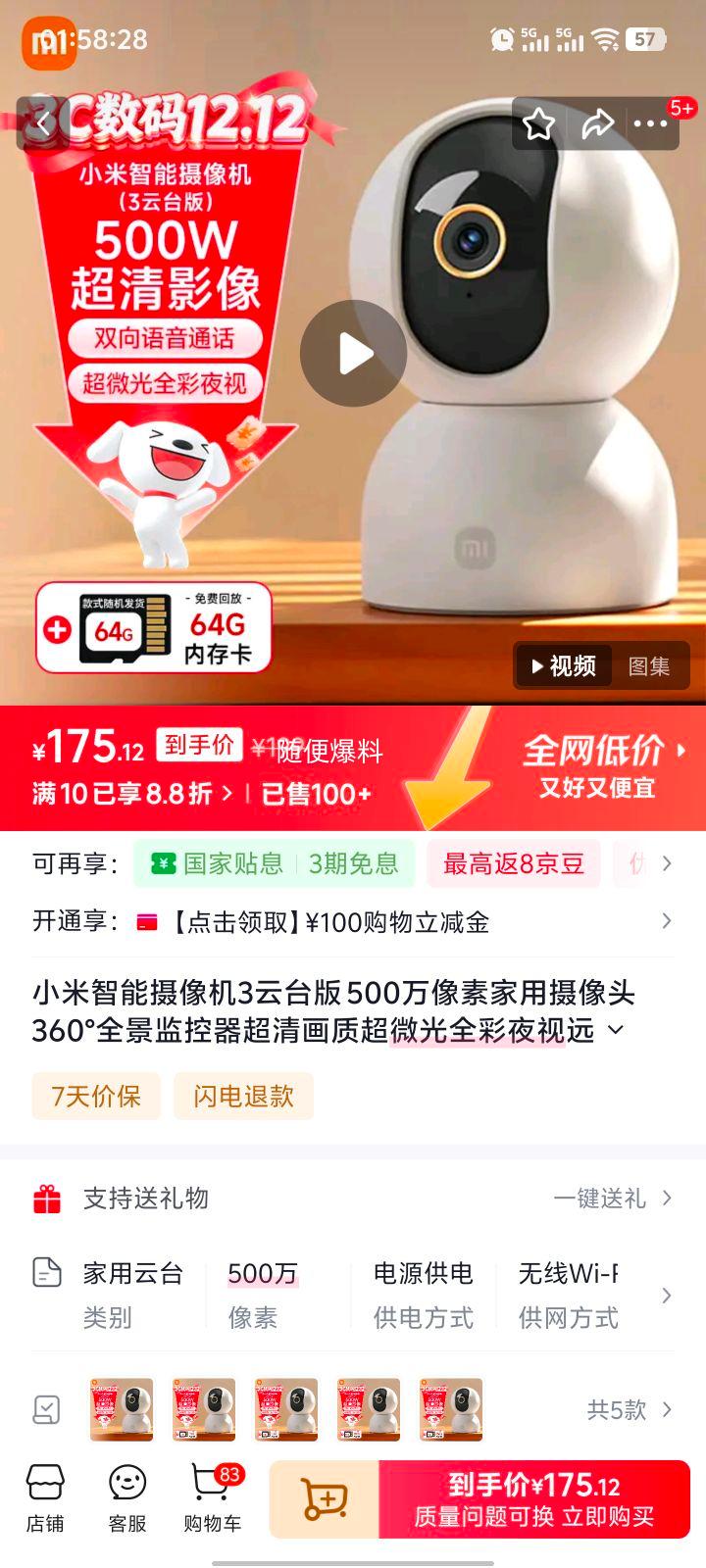
Task: Open more options via ellipsis icon
Action: (x=649, y=124)
